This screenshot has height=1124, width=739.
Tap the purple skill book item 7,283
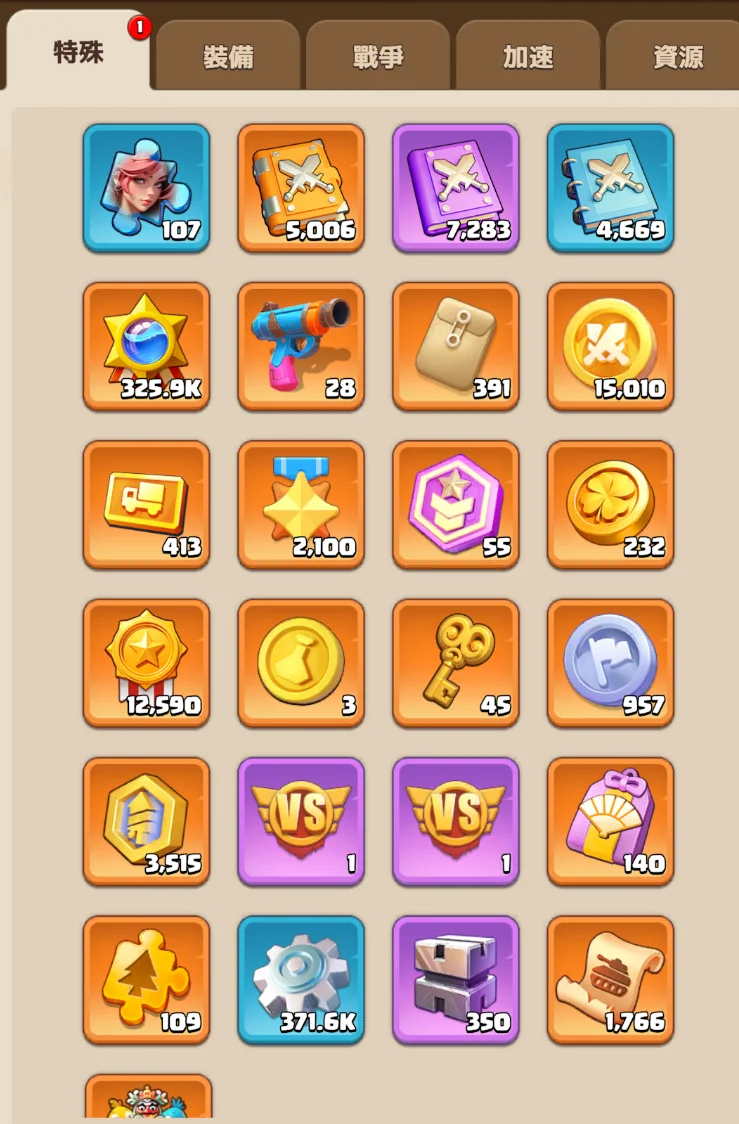pyautogui.click(x=456, y=187)
